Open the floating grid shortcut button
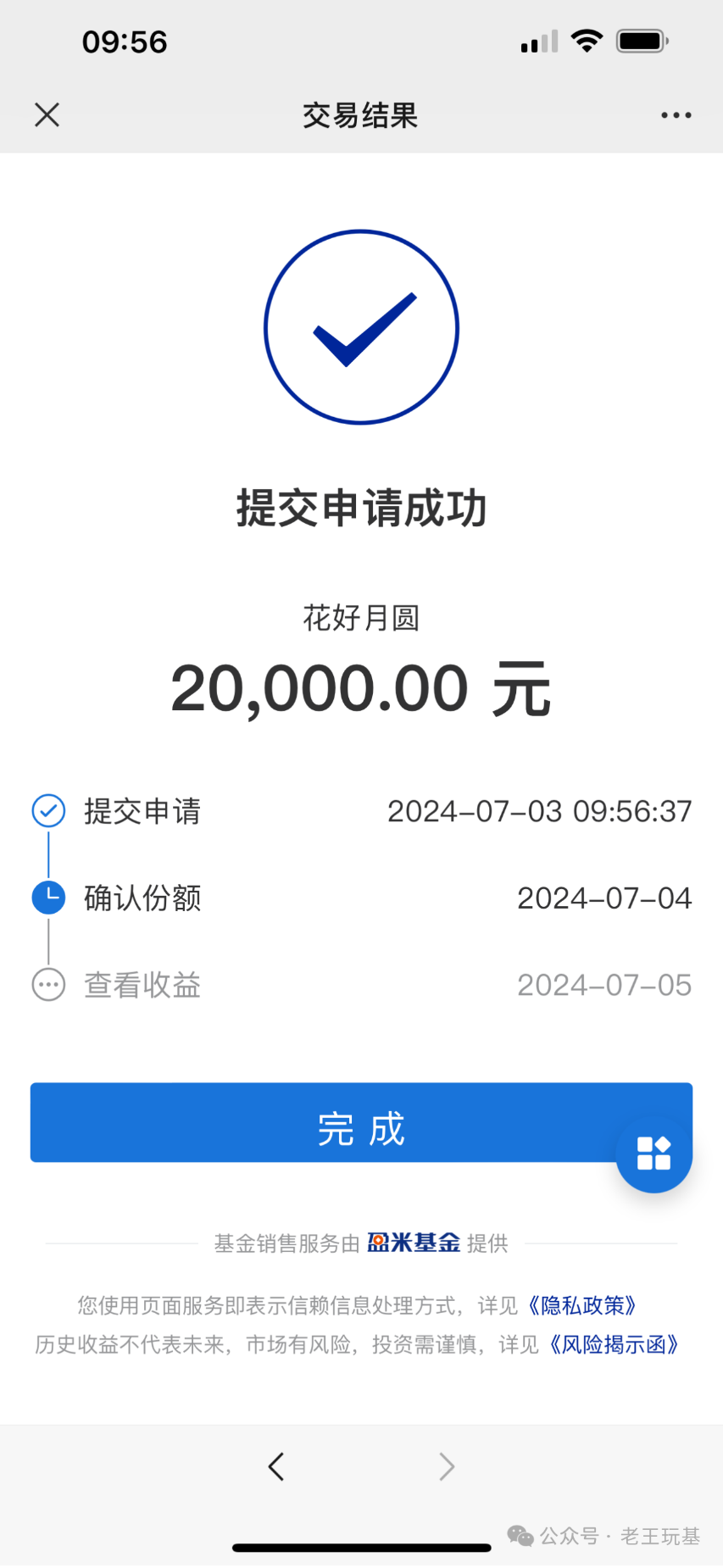 [x=653, y=1154]
